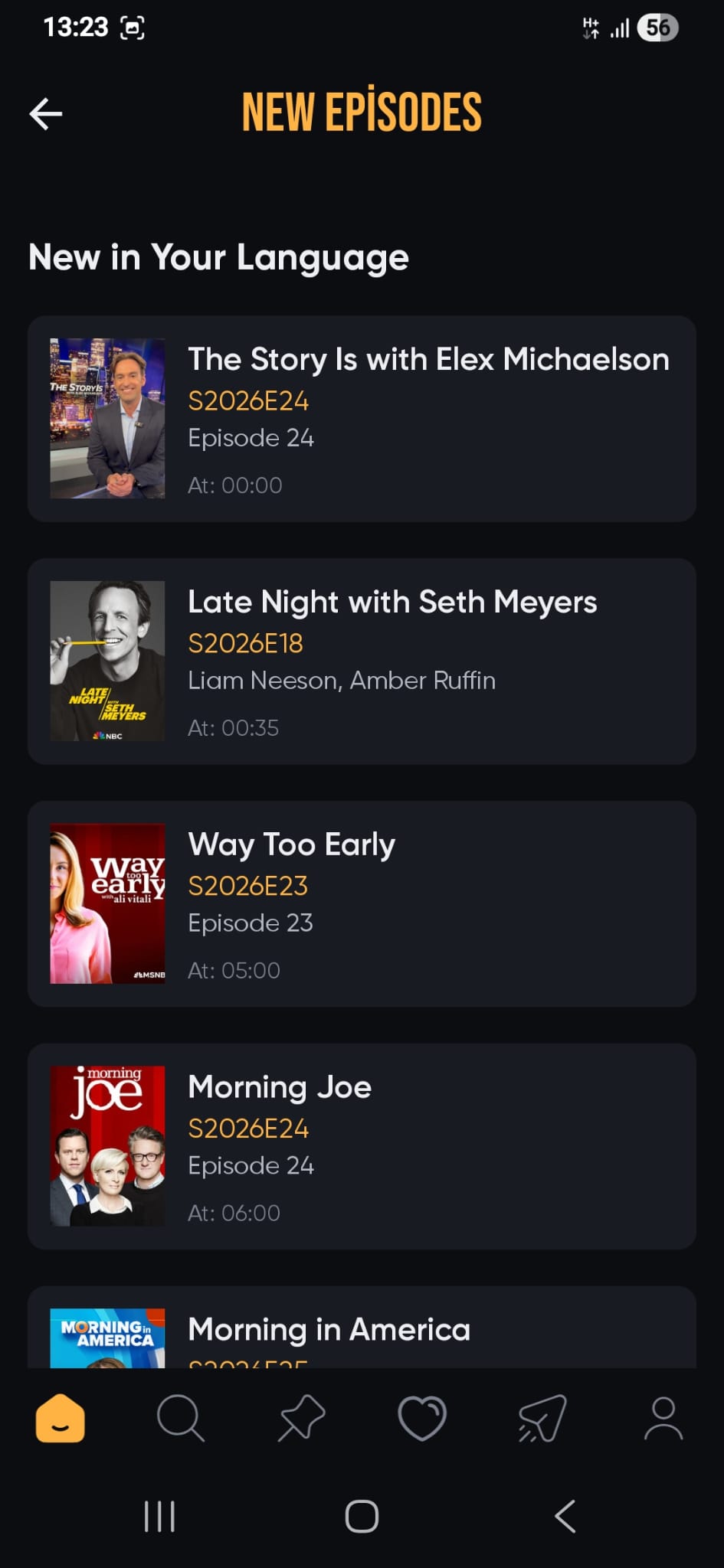Open The Story Is with Elex Michaelson episode
This screenshot has width=724, height=1568.
pos(362,419)
